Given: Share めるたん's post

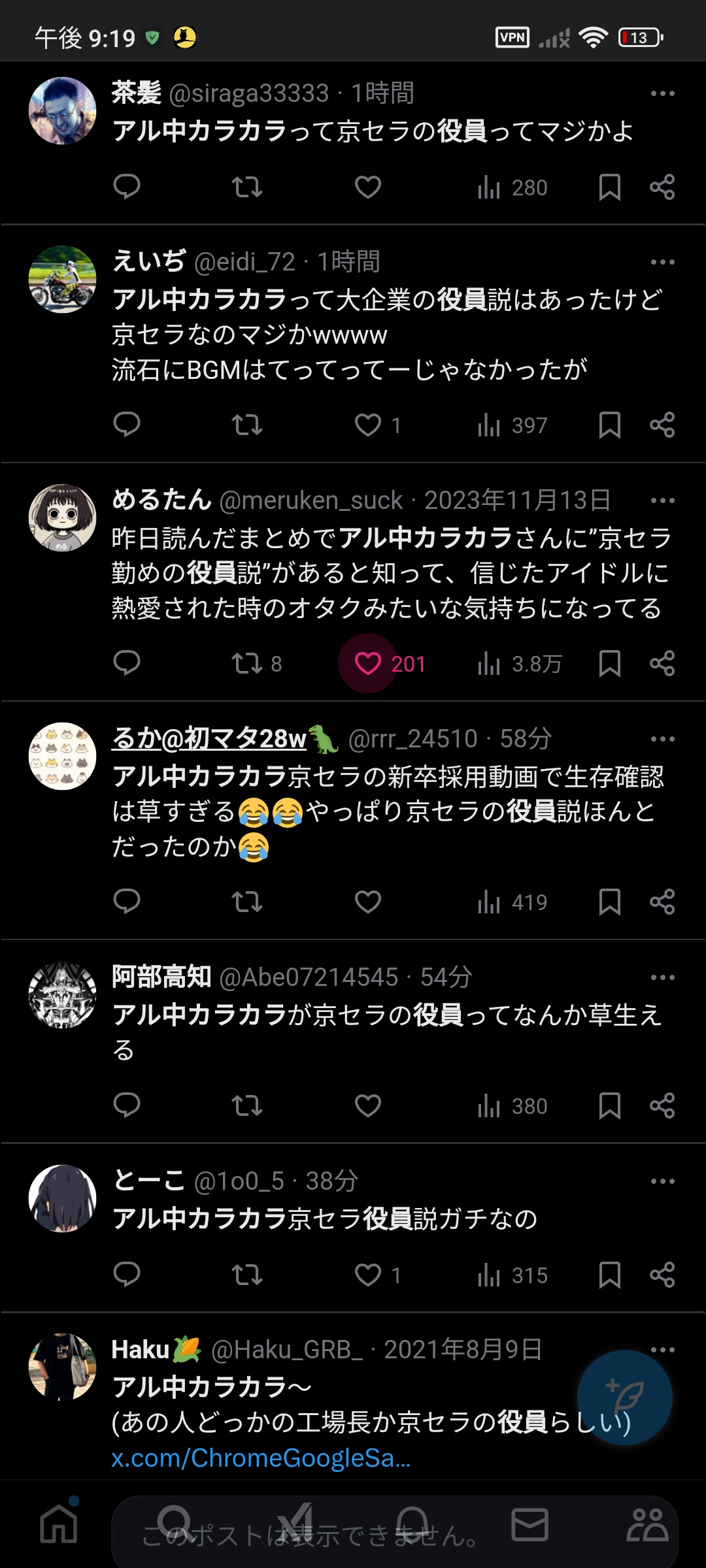Looking at the screenshot, I should tap(662, 664).
